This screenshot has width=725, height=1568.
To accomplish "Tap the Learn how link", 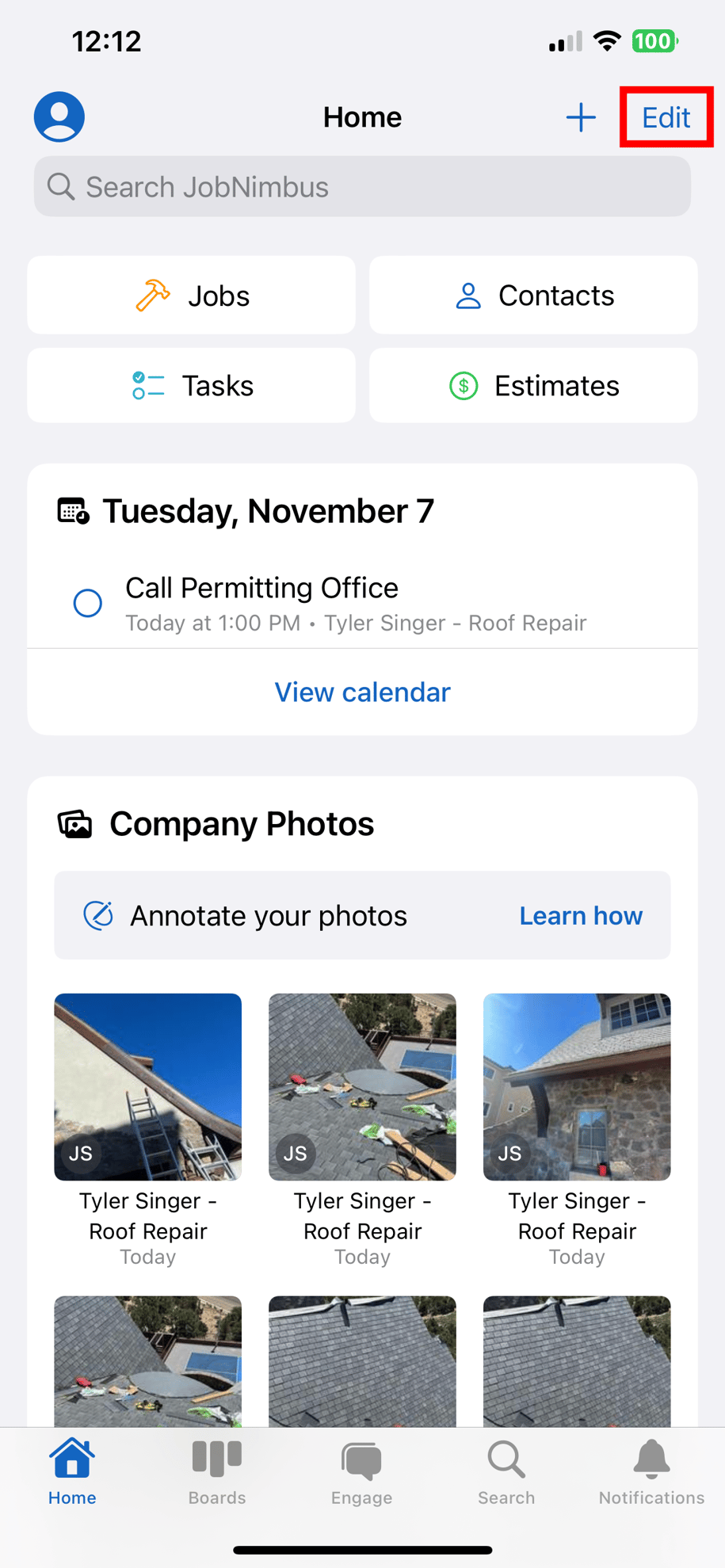I will [581, 916].
